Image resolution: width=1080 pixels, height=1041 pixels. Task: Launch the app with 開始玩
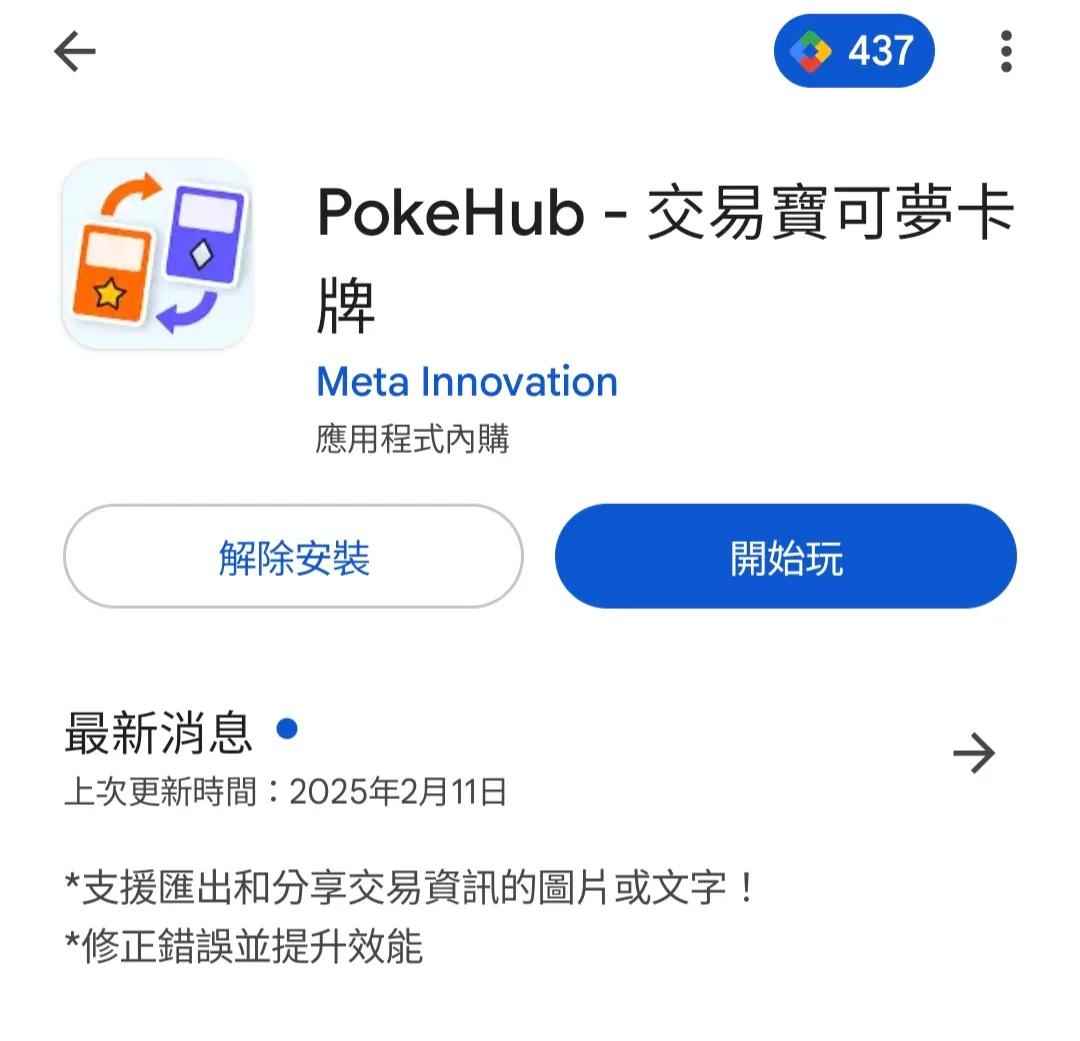(785, 557)
